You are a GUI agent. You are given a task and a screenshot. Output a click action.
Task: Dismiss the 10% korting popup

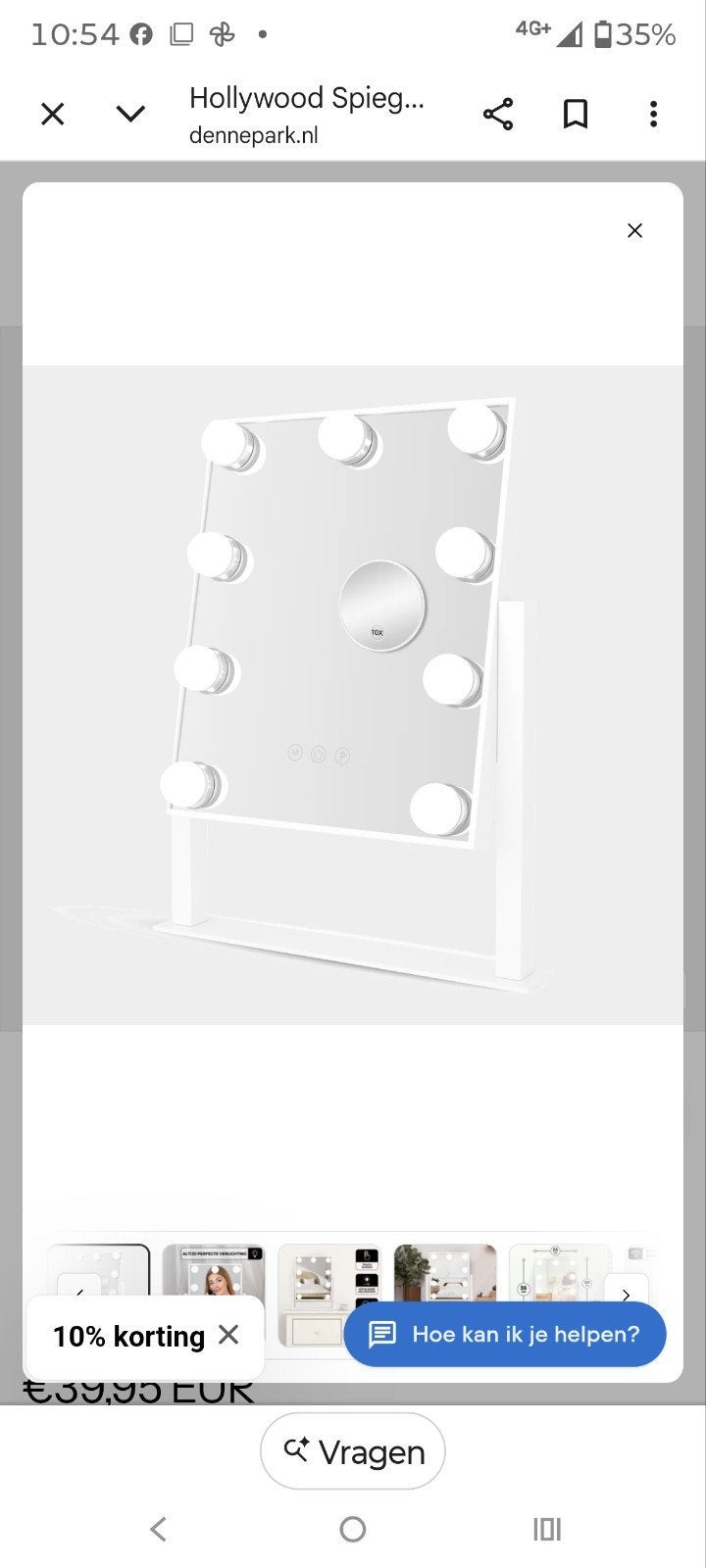coord(228,1335)
